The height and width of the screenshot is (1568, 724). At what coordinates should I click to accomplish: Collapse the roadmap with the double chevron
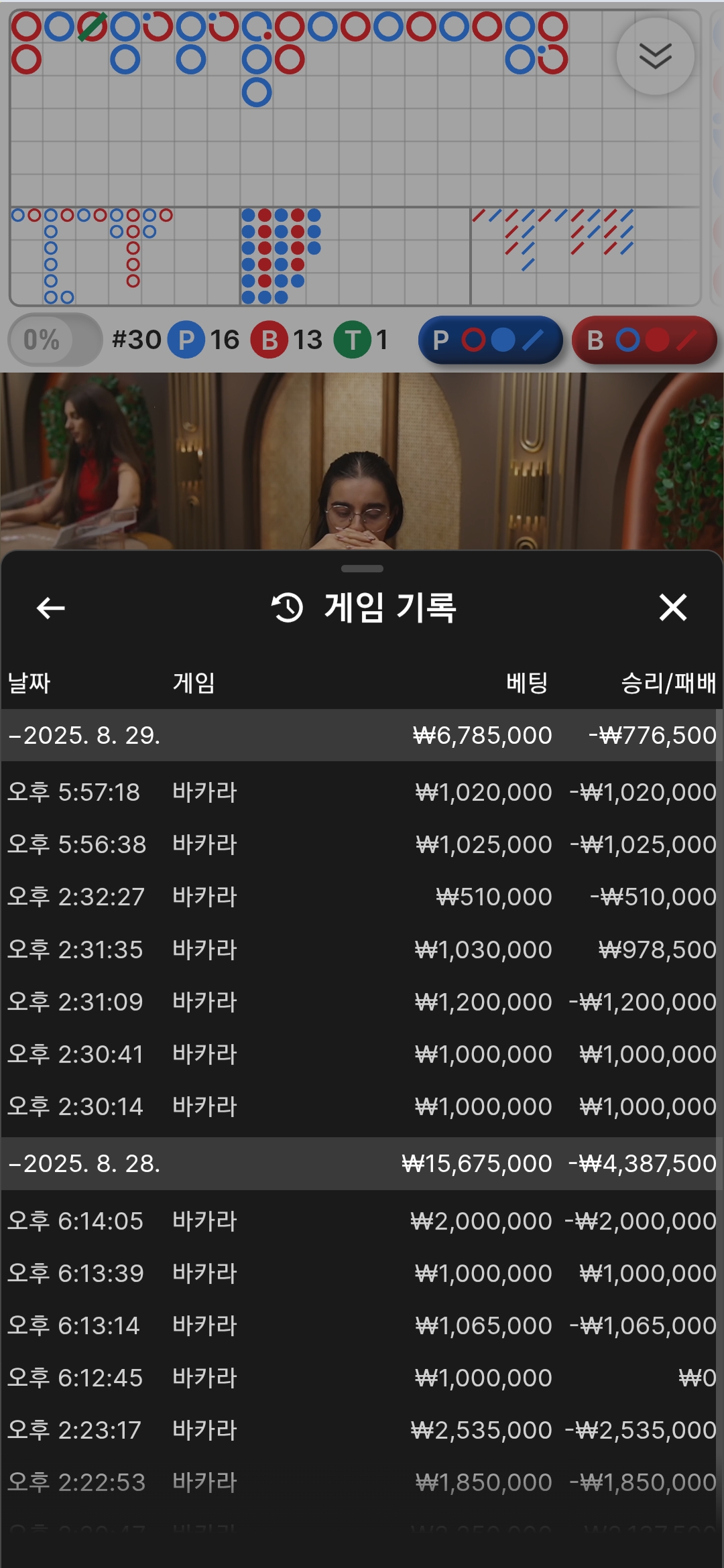point(655,56)
